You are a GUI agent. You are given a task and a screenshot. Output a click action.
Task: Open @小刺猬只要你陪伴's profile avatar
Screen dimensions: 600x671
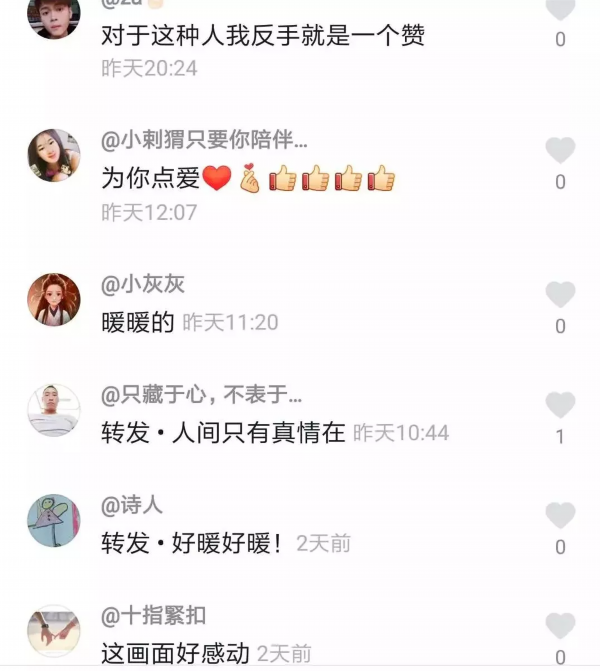tap(54, 155)
